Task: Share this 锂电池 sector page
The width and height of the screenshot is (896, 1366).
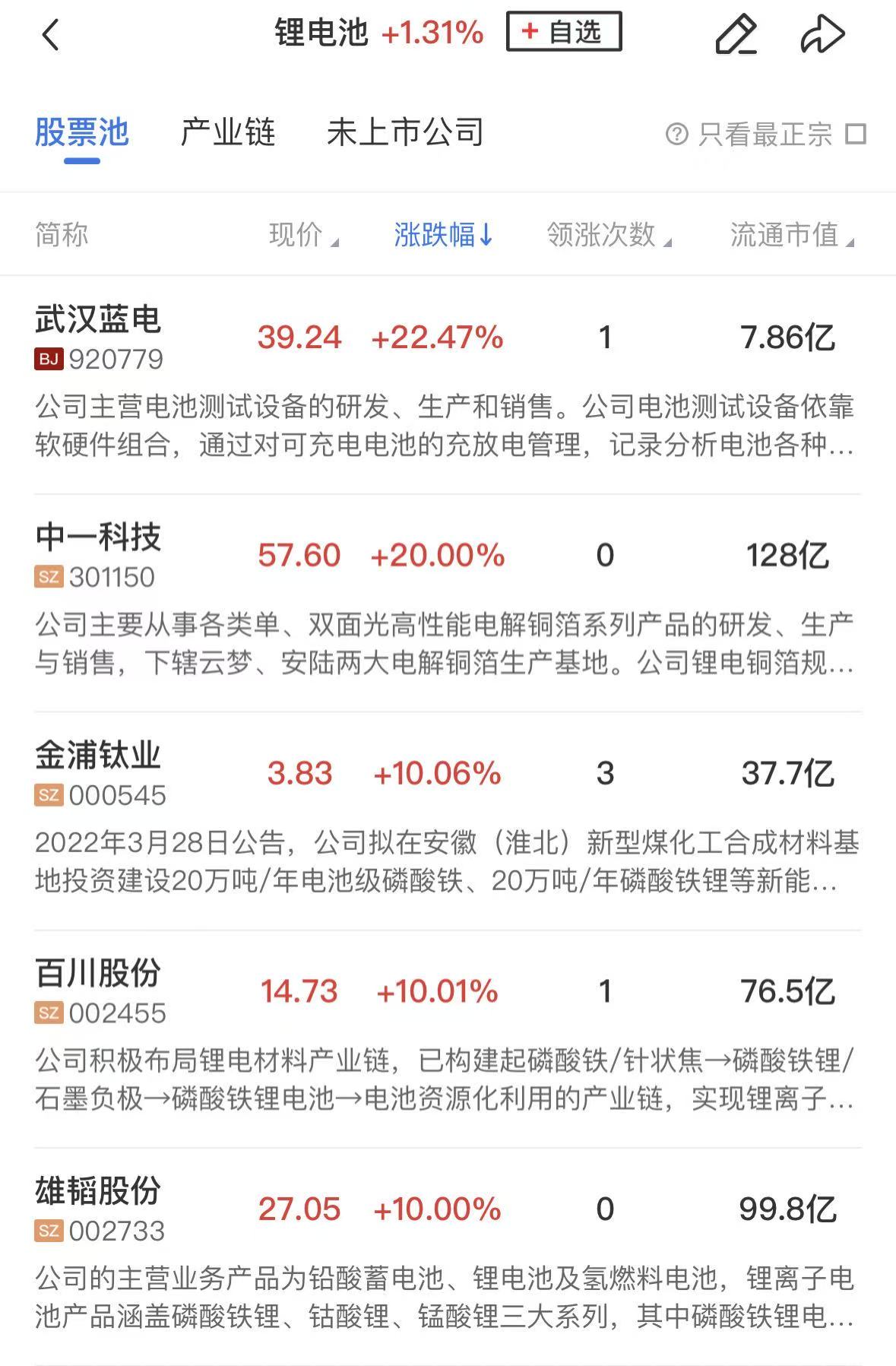Action: point(822,34)
